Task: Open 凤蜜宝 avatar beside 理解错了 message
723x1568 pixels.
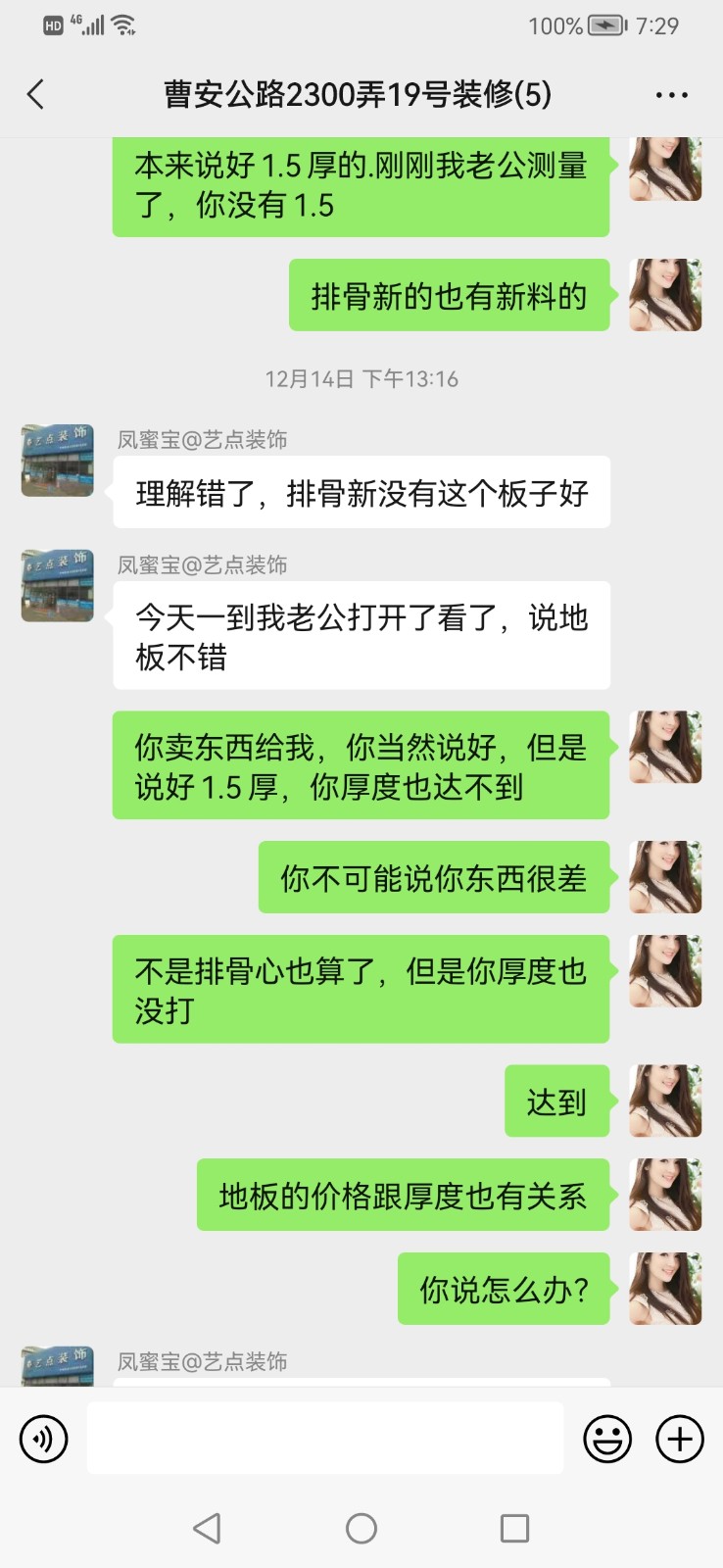Action: point(58,461)
